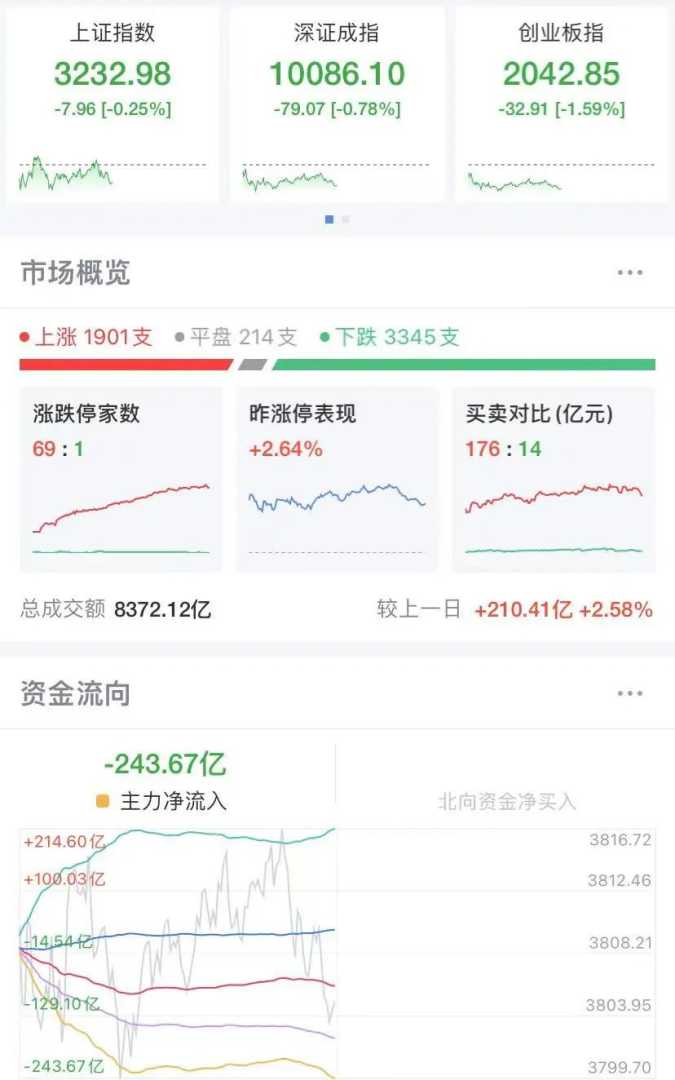
Task: Open the 深证成指 index card
Action: [337, 105]
